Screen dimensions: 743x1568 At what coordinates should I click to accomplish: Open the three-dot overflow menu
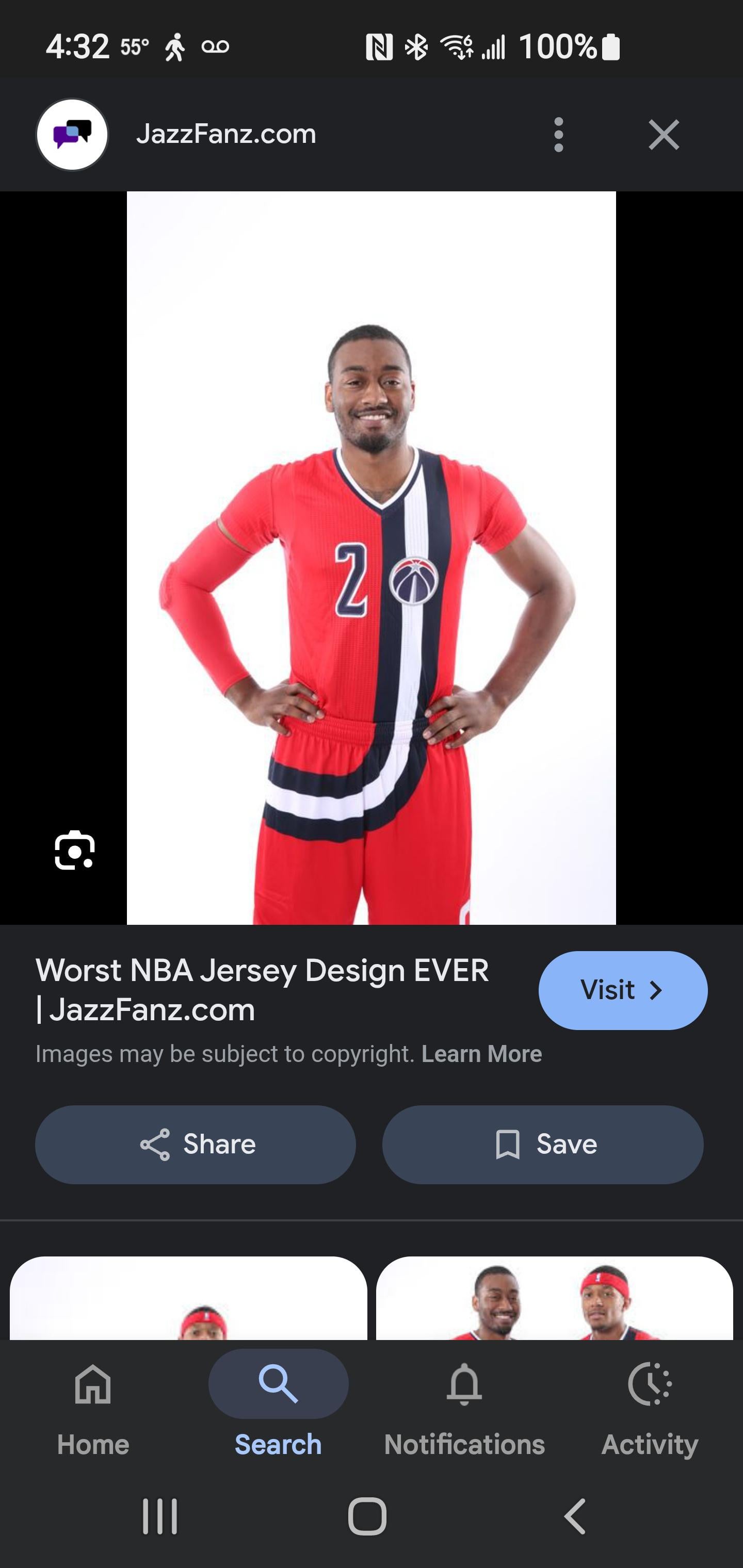(558, 135)
